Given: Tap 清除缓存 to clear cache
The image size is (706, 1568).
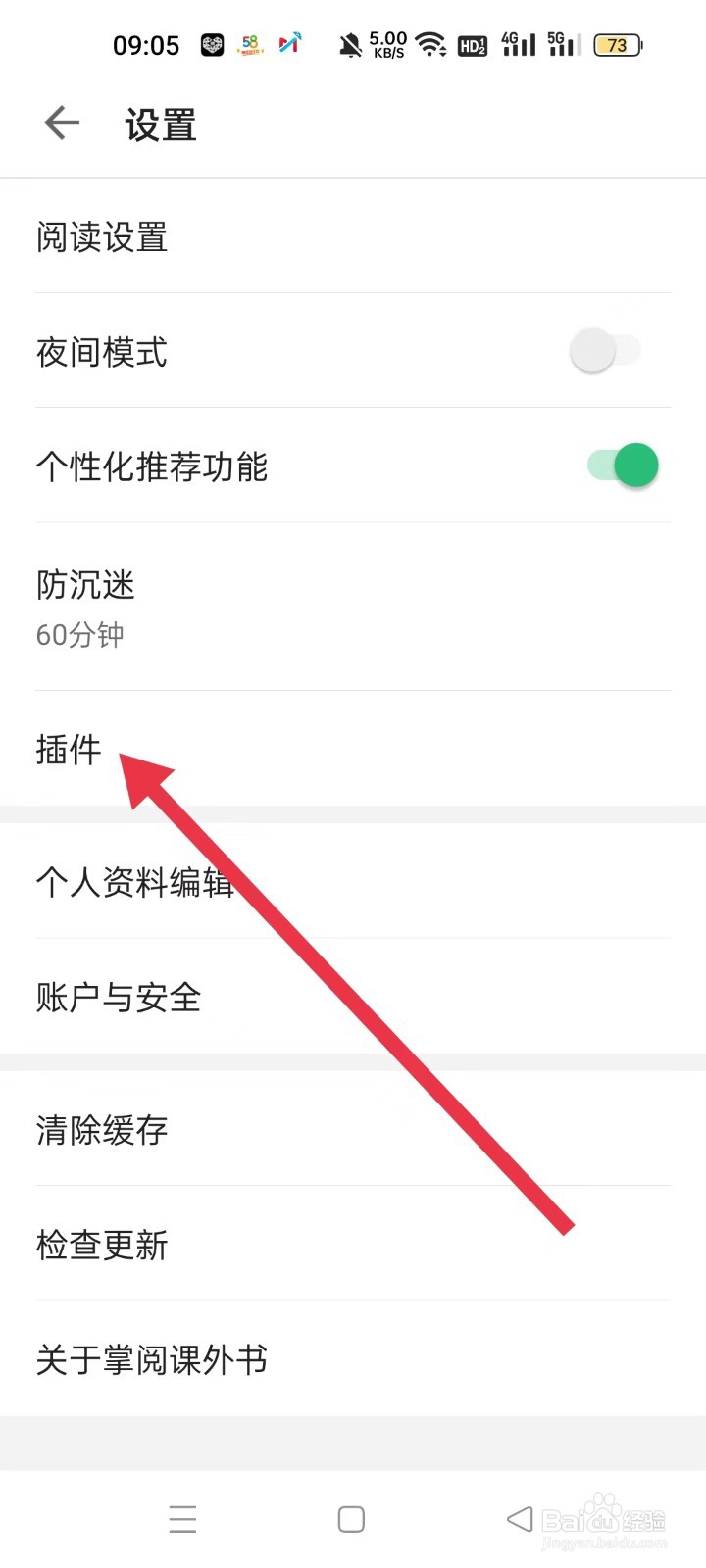Looking at the screenshot, I should tap(101, 1130).
